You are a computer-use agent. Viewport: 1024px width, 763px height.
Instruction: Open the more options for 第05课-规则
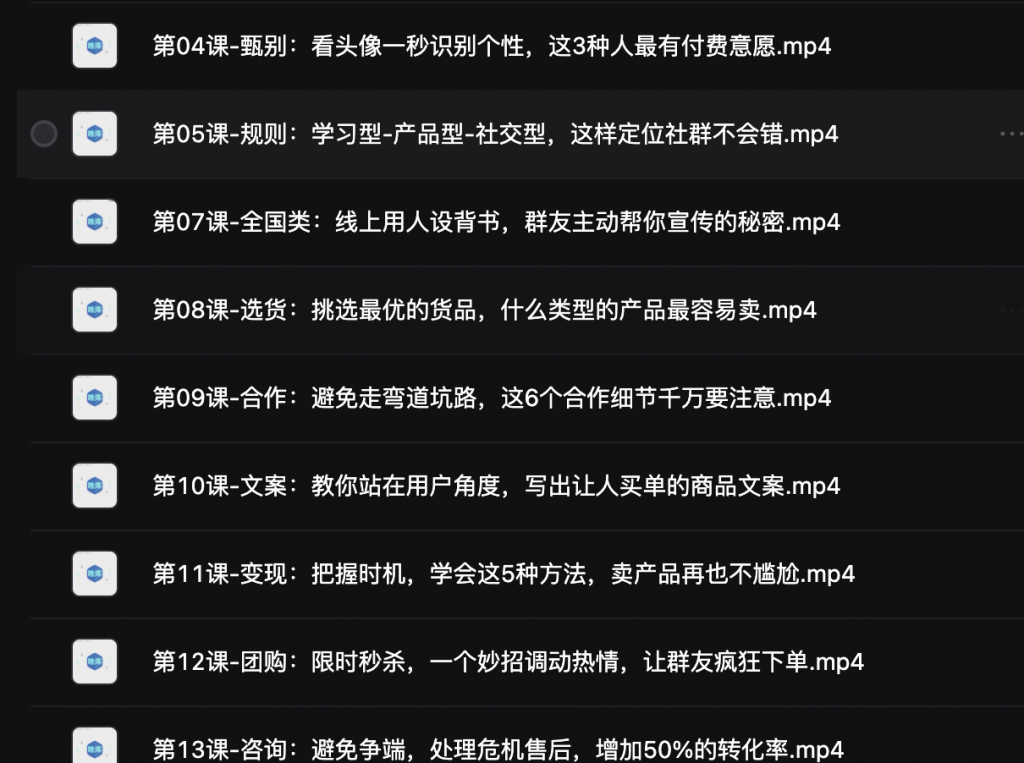coord(1010,134)
